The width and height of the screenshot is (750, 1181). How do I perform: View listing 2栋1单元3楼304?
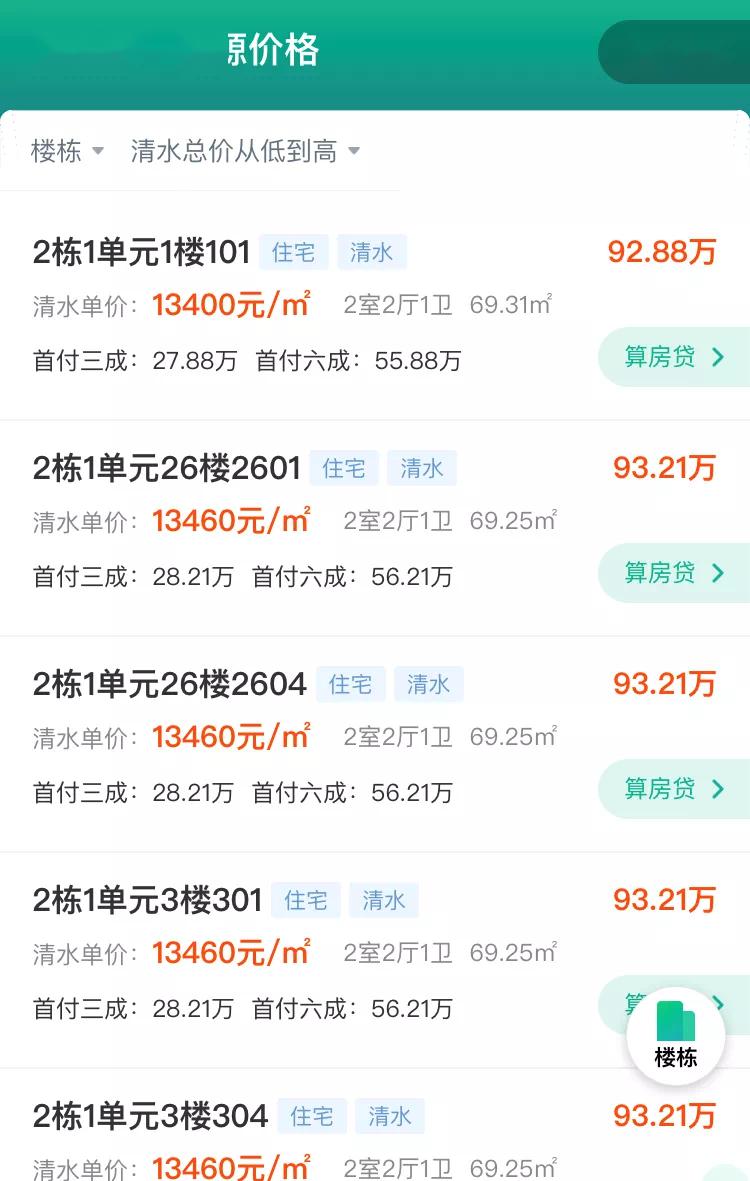tap(151, 1116)
